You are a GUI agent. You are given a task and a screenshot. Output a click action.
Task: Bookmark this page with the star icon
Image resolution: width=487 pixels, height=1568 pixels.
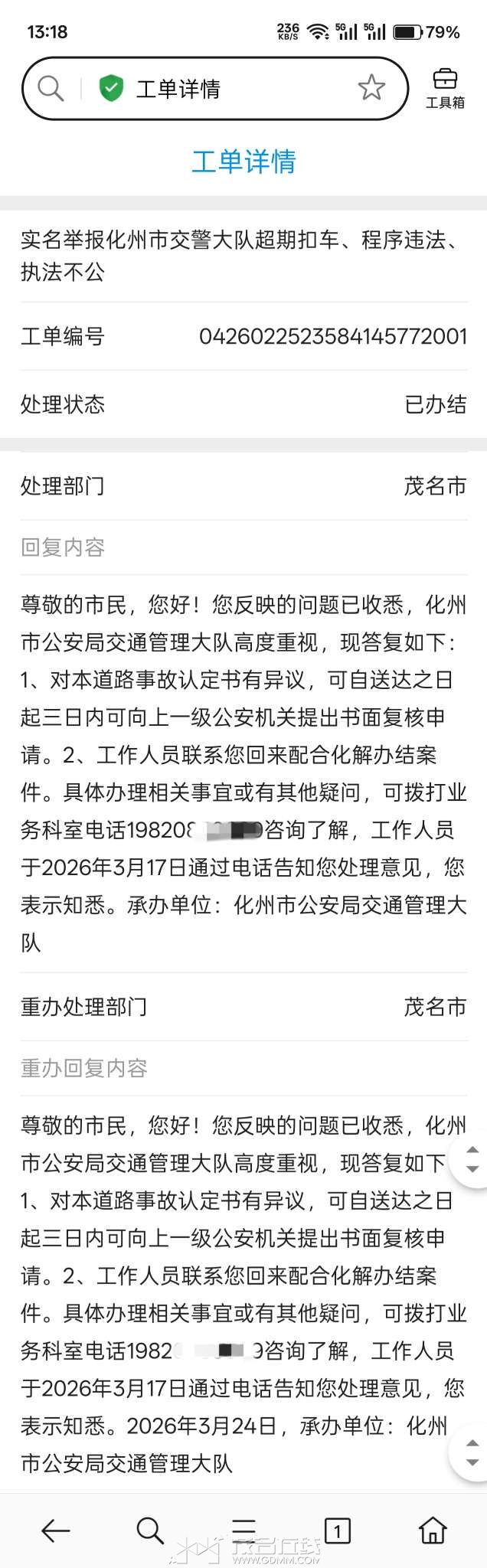[371, 88]
